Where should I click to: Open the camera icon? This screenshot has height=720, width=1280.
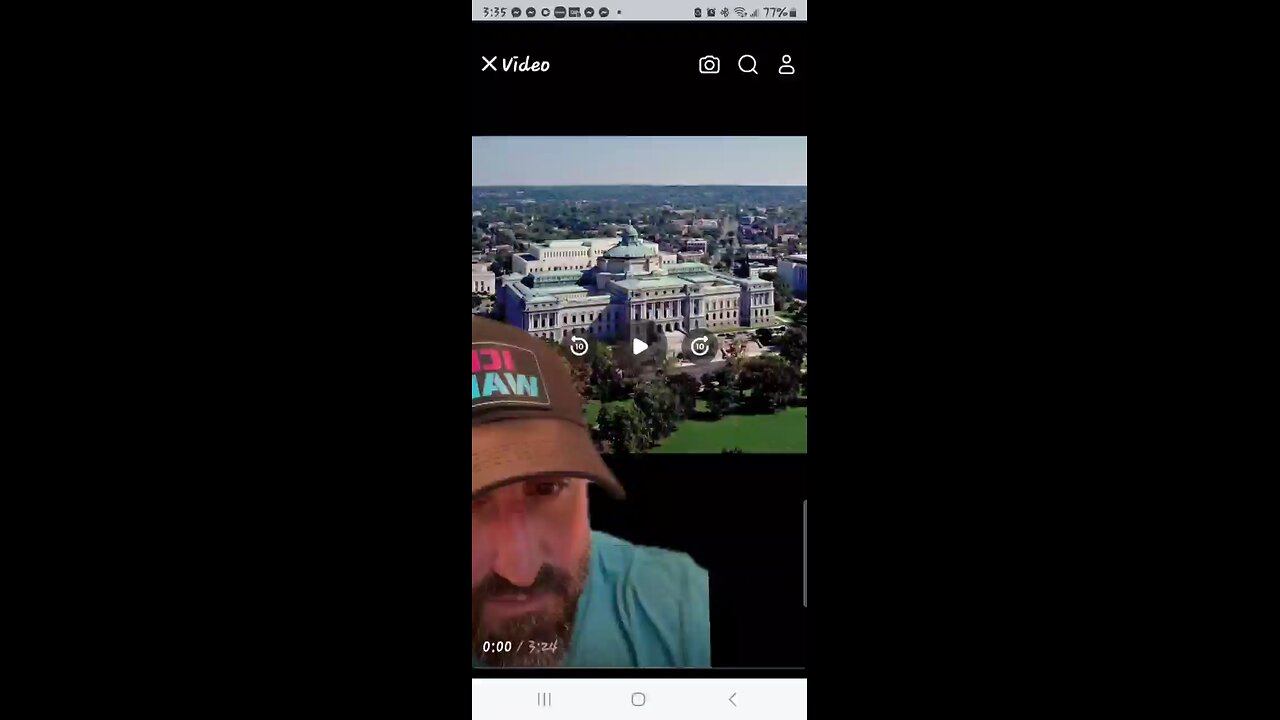(709, 65)
